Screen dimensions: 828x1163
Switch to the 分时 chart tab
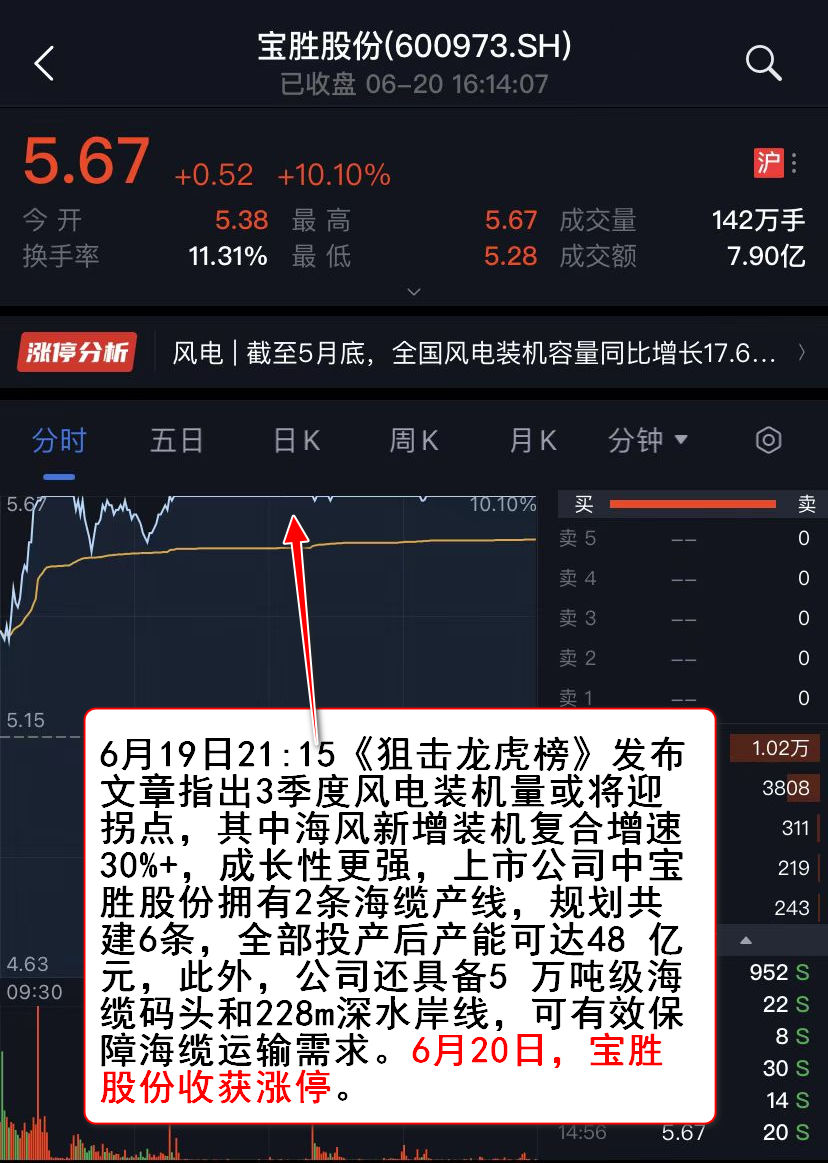(x=59, y=440)
